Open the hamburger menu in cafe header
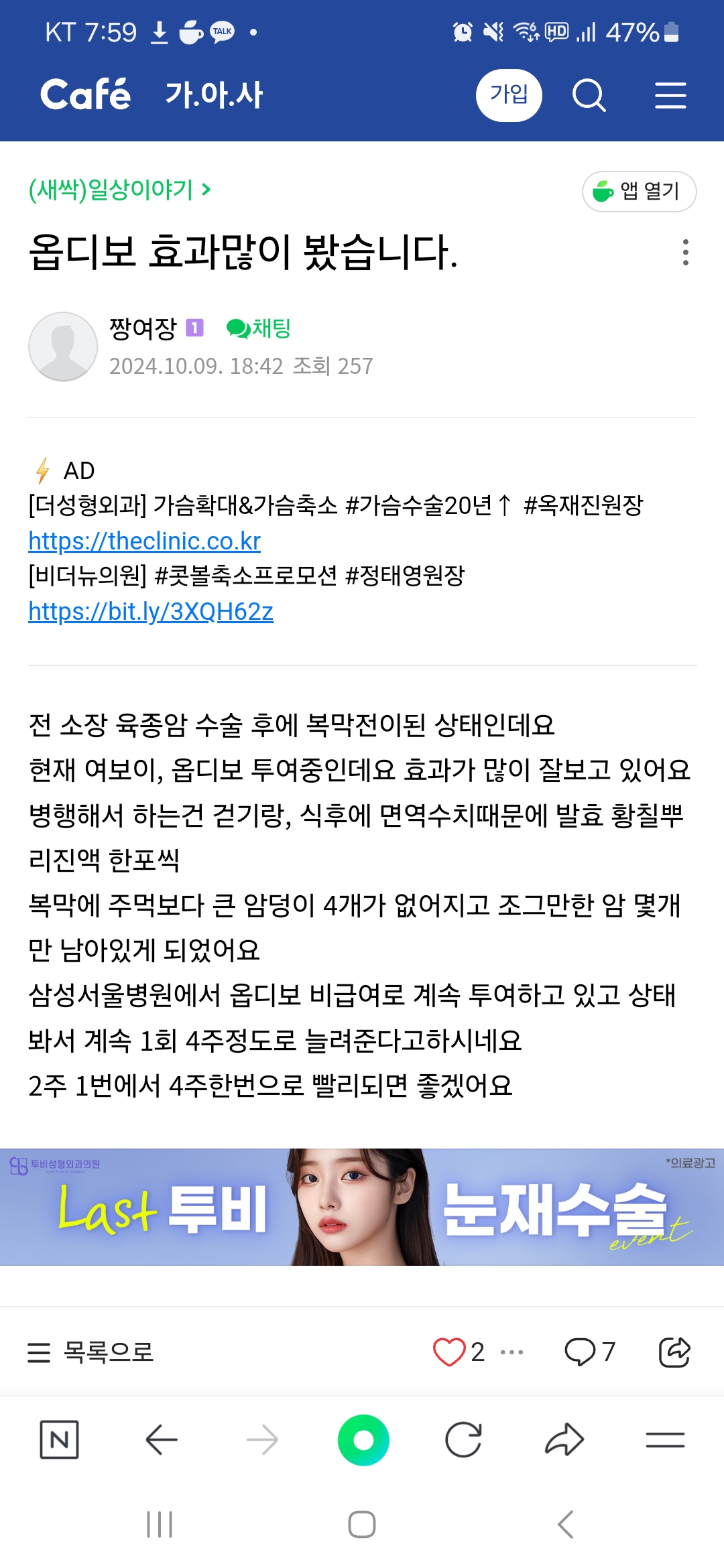Viewport: 724px width, 1568px height. [670, 95]
